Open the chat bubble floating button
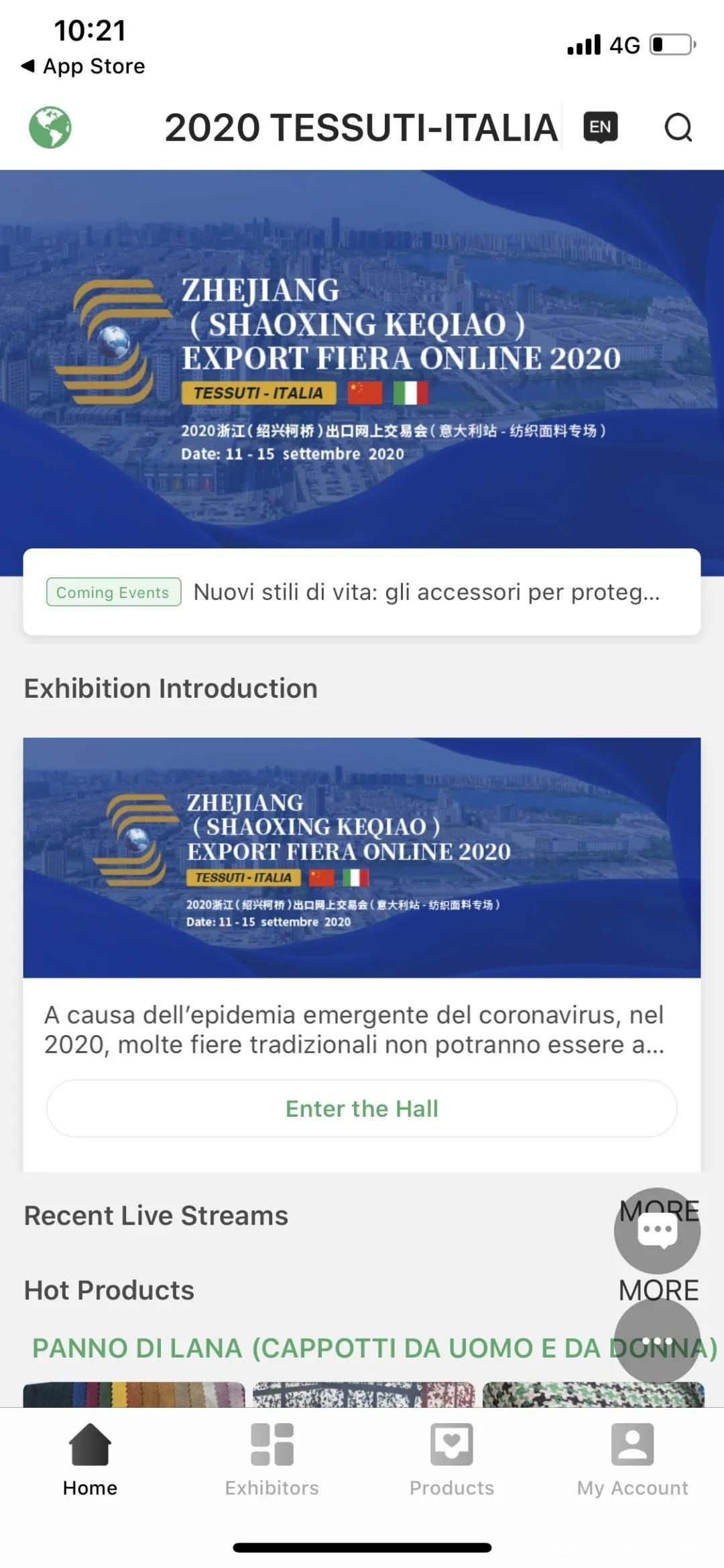This screenshot has height=1568, width=724. click(657, 1230)
